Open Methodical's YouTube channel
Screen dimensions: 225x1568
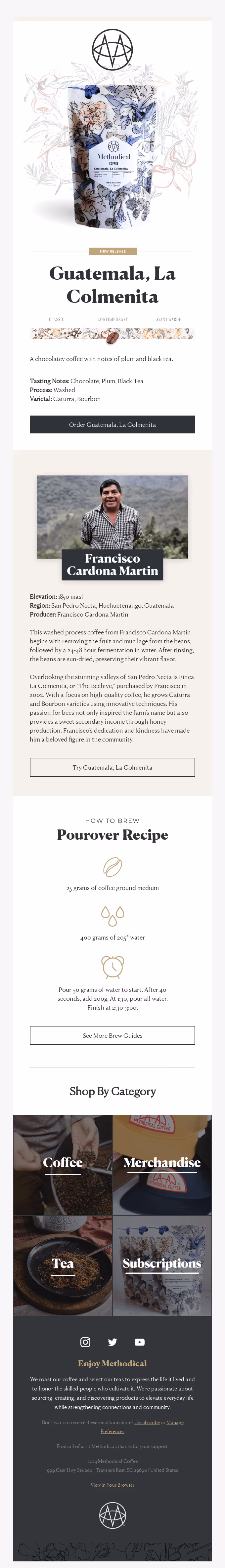pos(140,1342)
